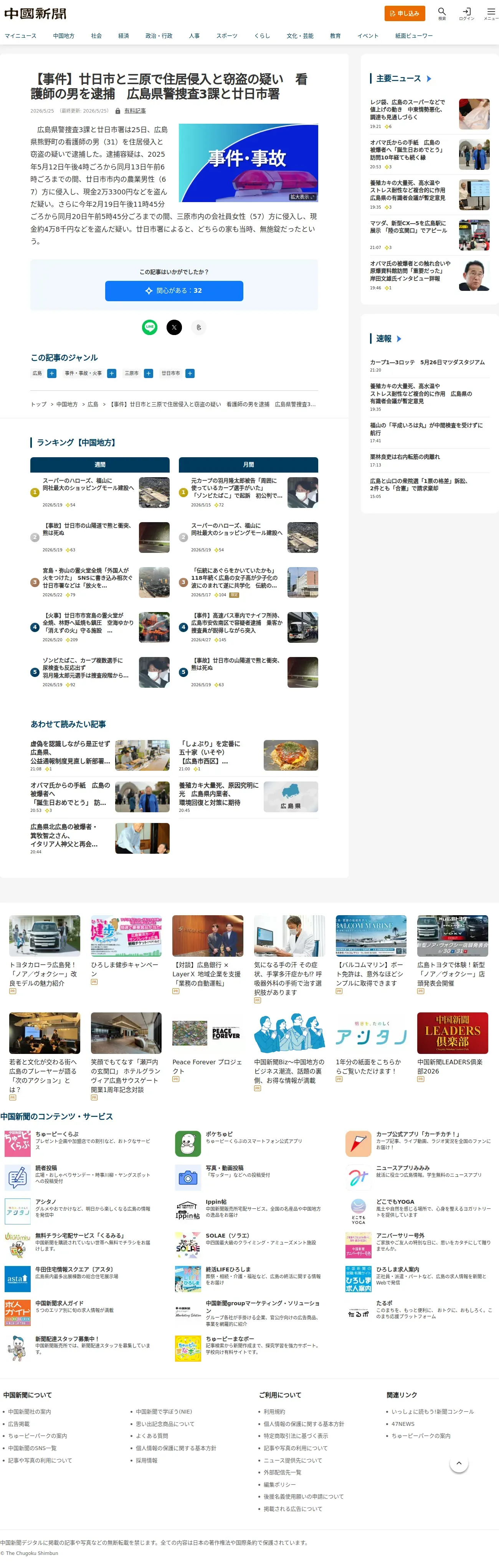The width and height of the screenshot is (499, 1568).
Task: Open the メニュー hamburger menu
Action: [491, 13]
